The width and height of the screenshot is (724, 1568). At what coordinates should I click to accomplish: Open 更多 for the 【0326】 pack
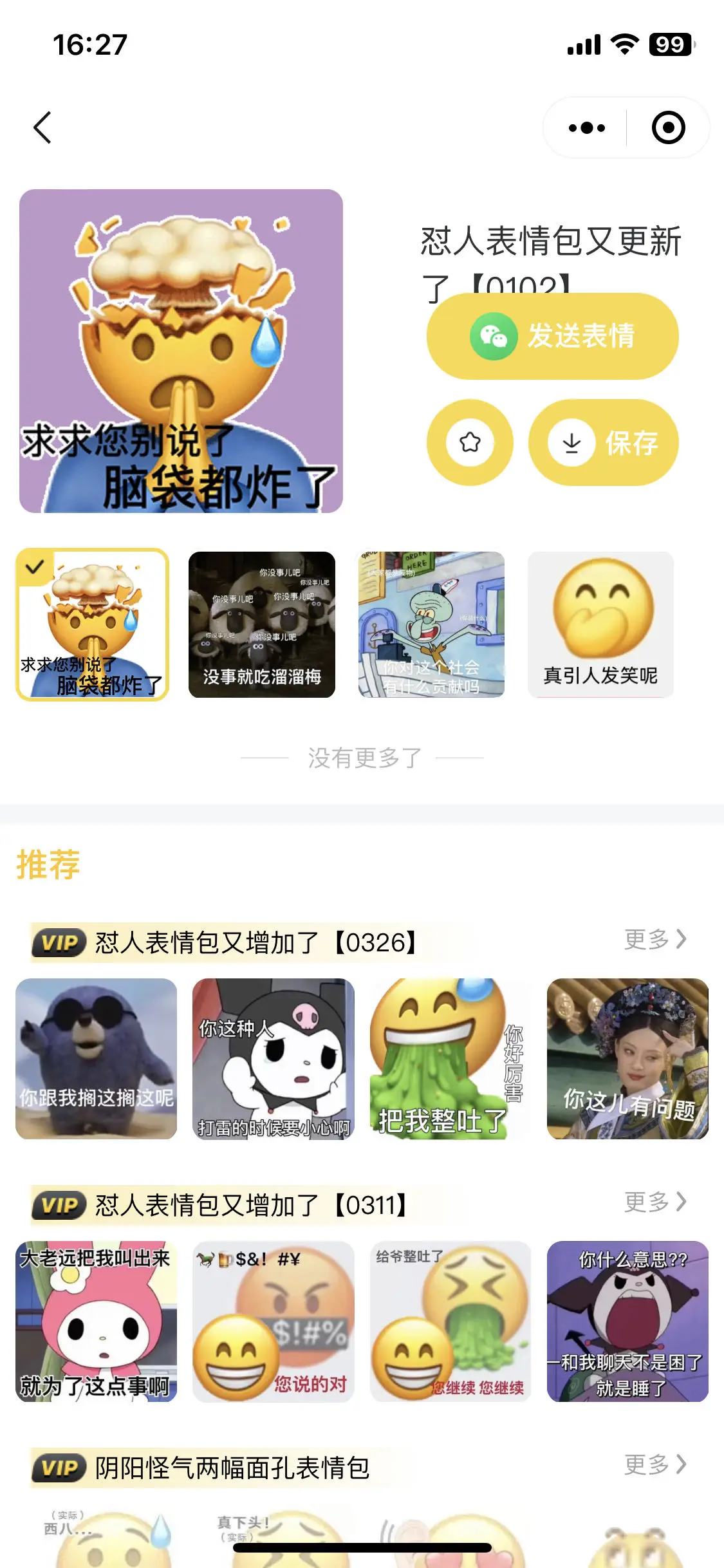coord(655,940)
